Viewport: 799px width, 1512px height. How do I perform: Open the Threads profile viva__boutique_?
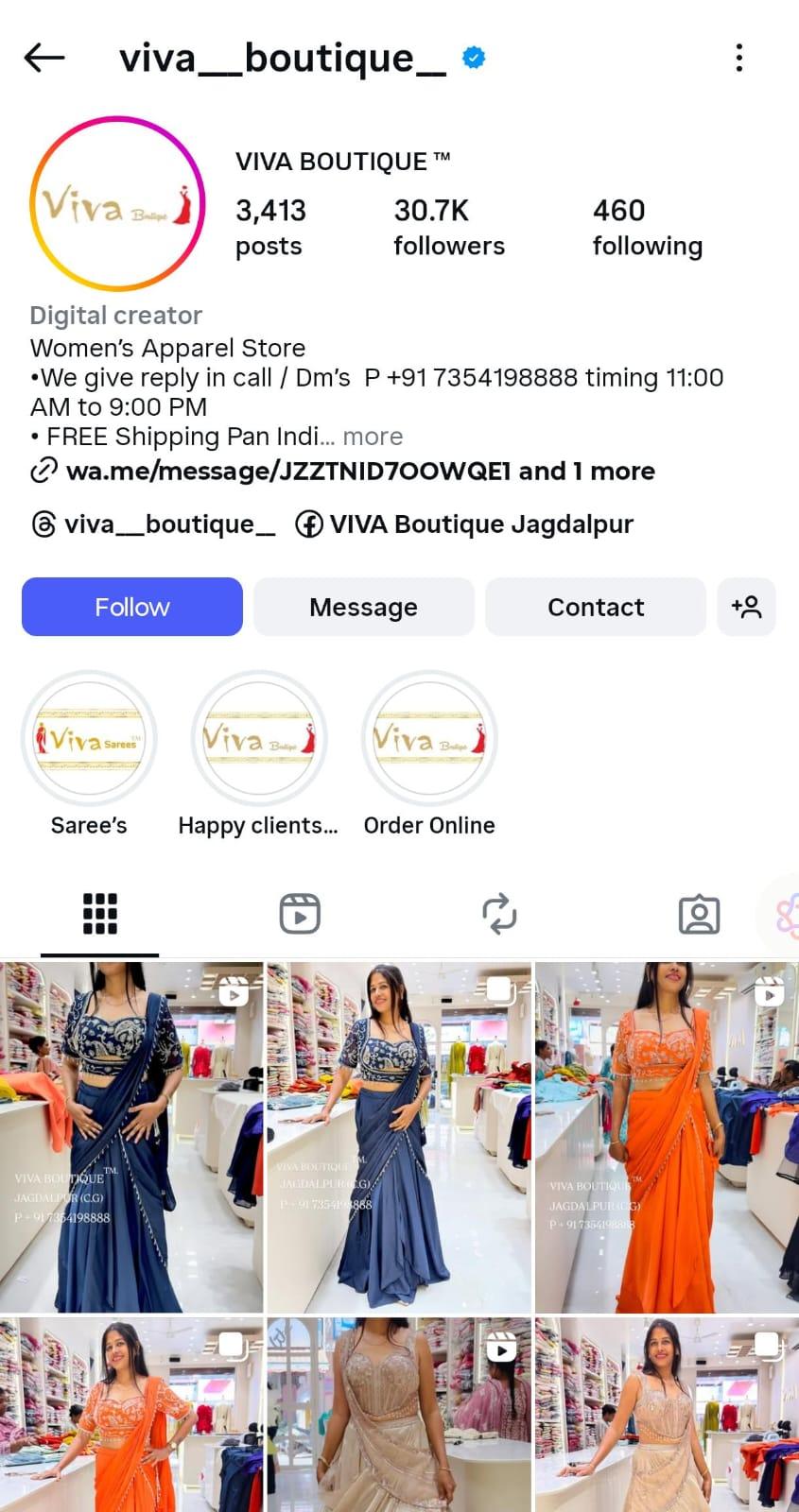tap(153, 524)
